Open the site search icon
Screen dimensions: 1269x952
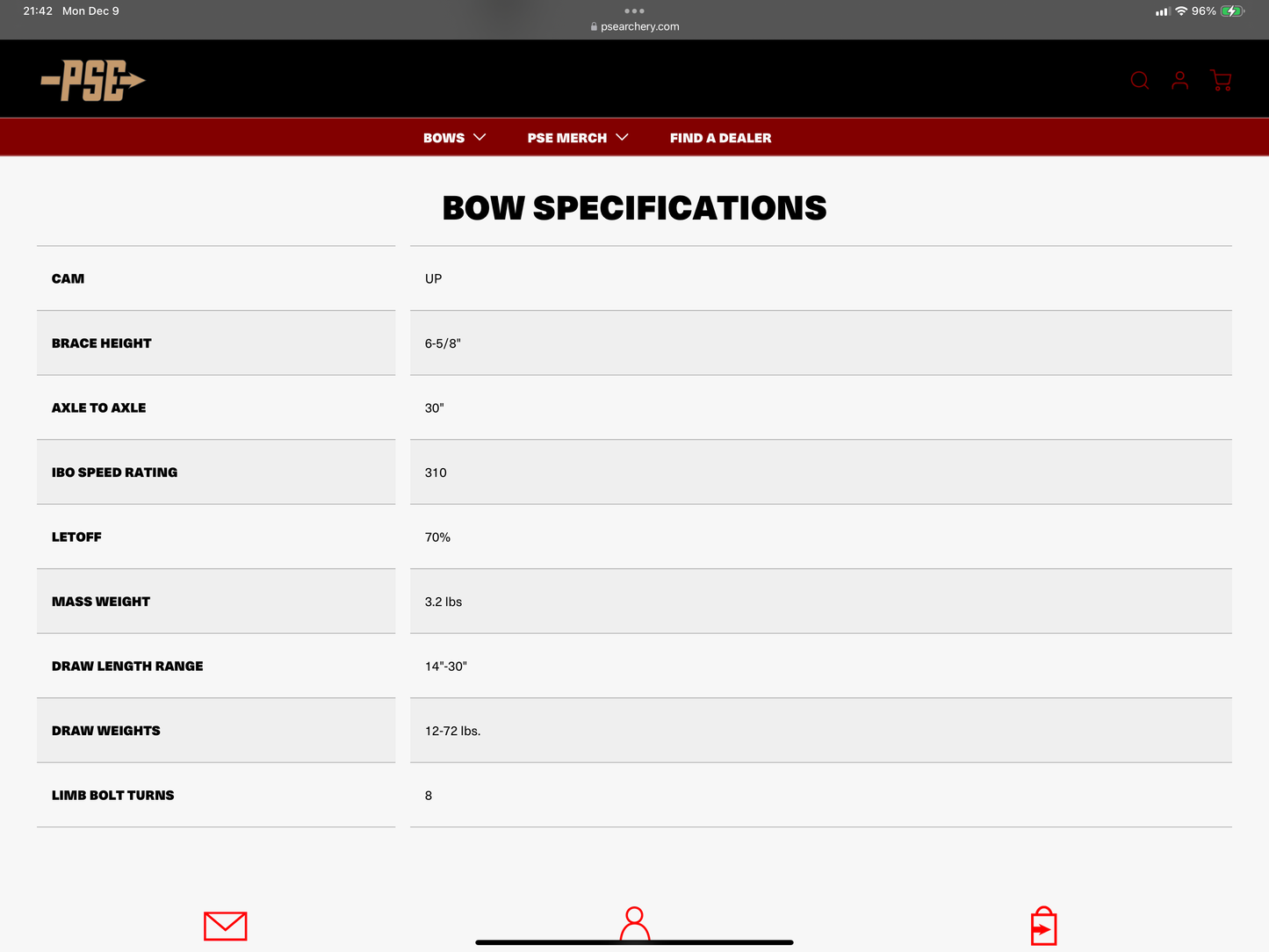coord(1140,81)
